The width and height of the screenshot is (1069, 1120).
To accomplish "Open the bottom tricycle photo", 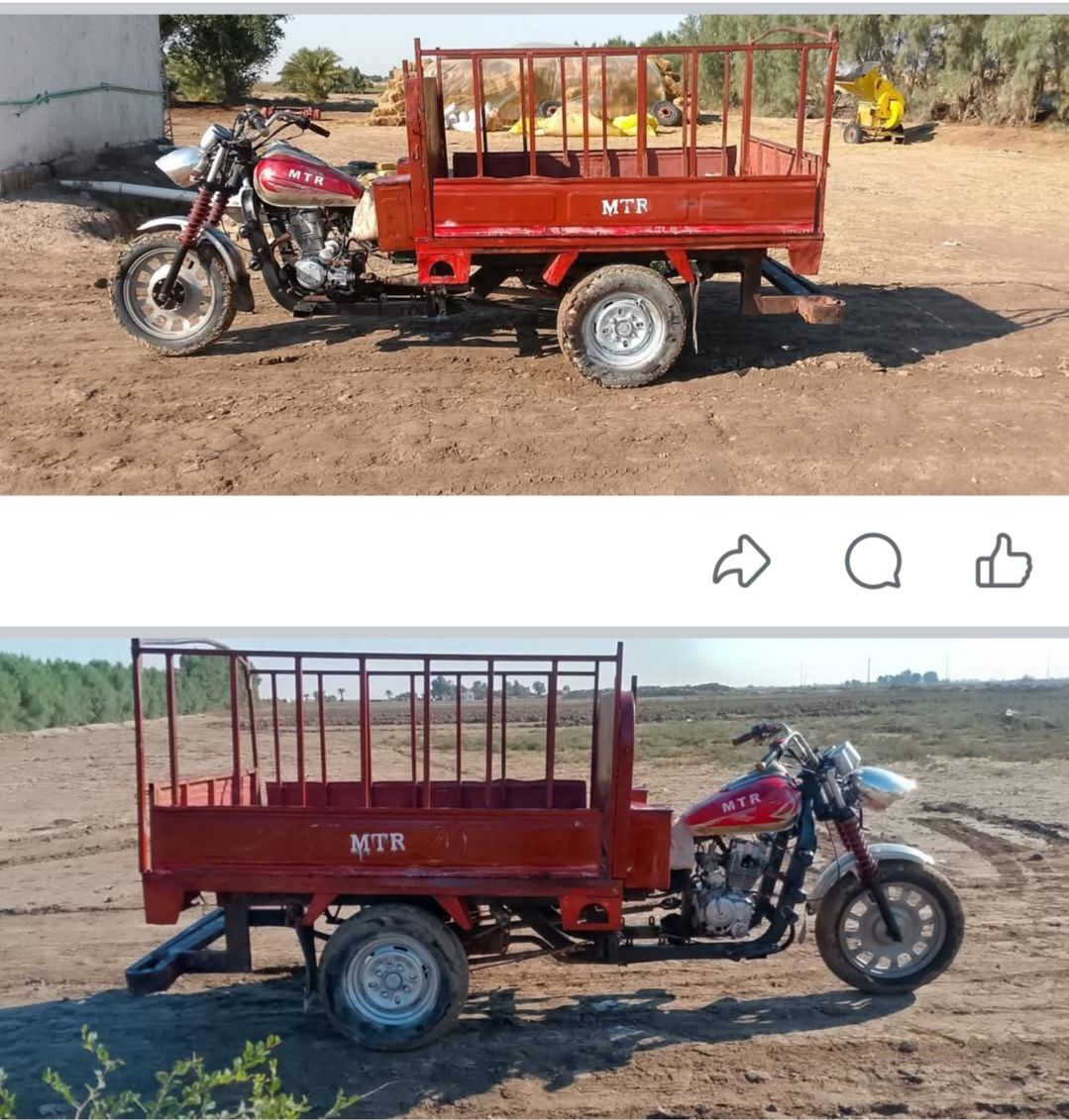I will pos(535,878).
